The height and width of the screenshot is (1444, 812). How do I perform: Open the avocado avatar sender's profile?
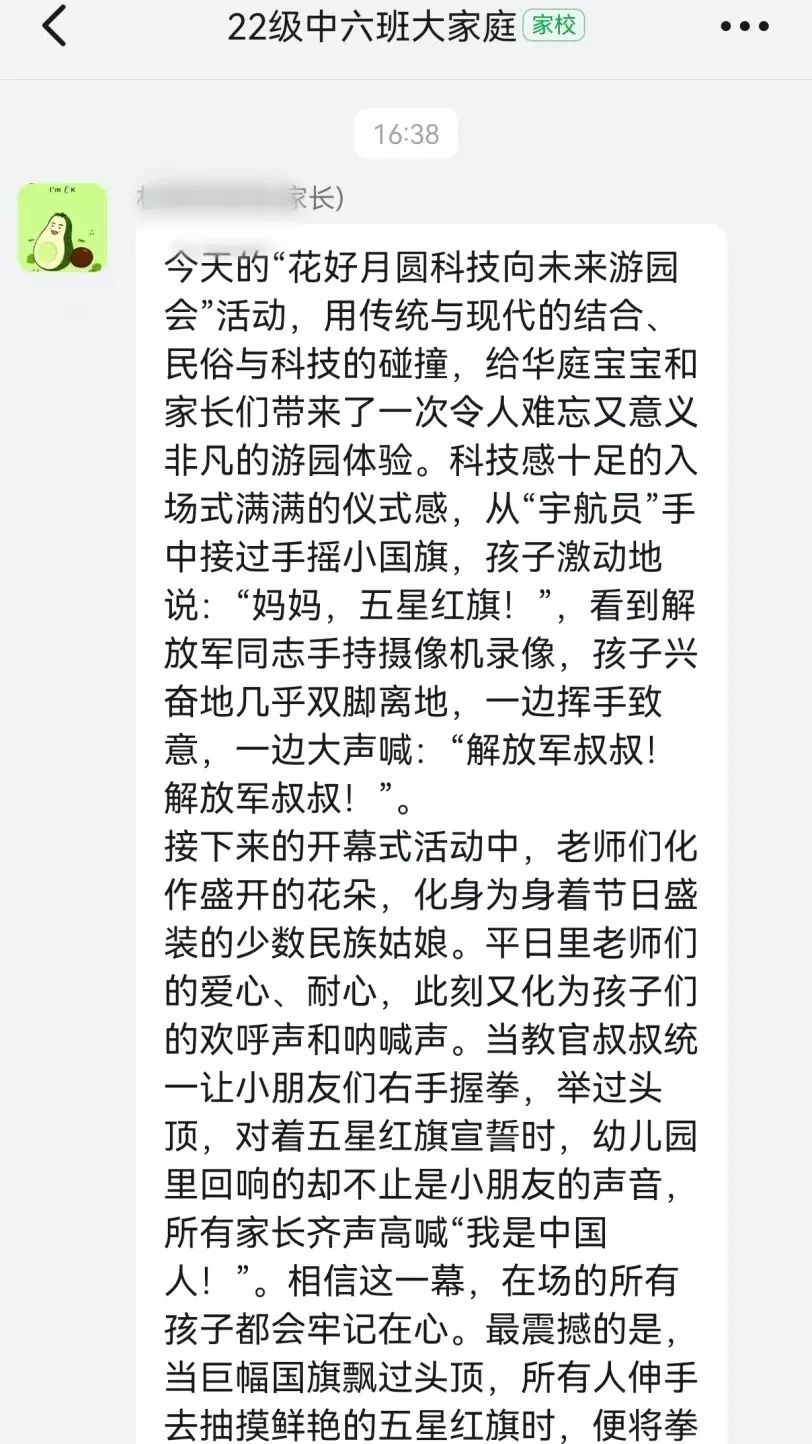[62, 228]
